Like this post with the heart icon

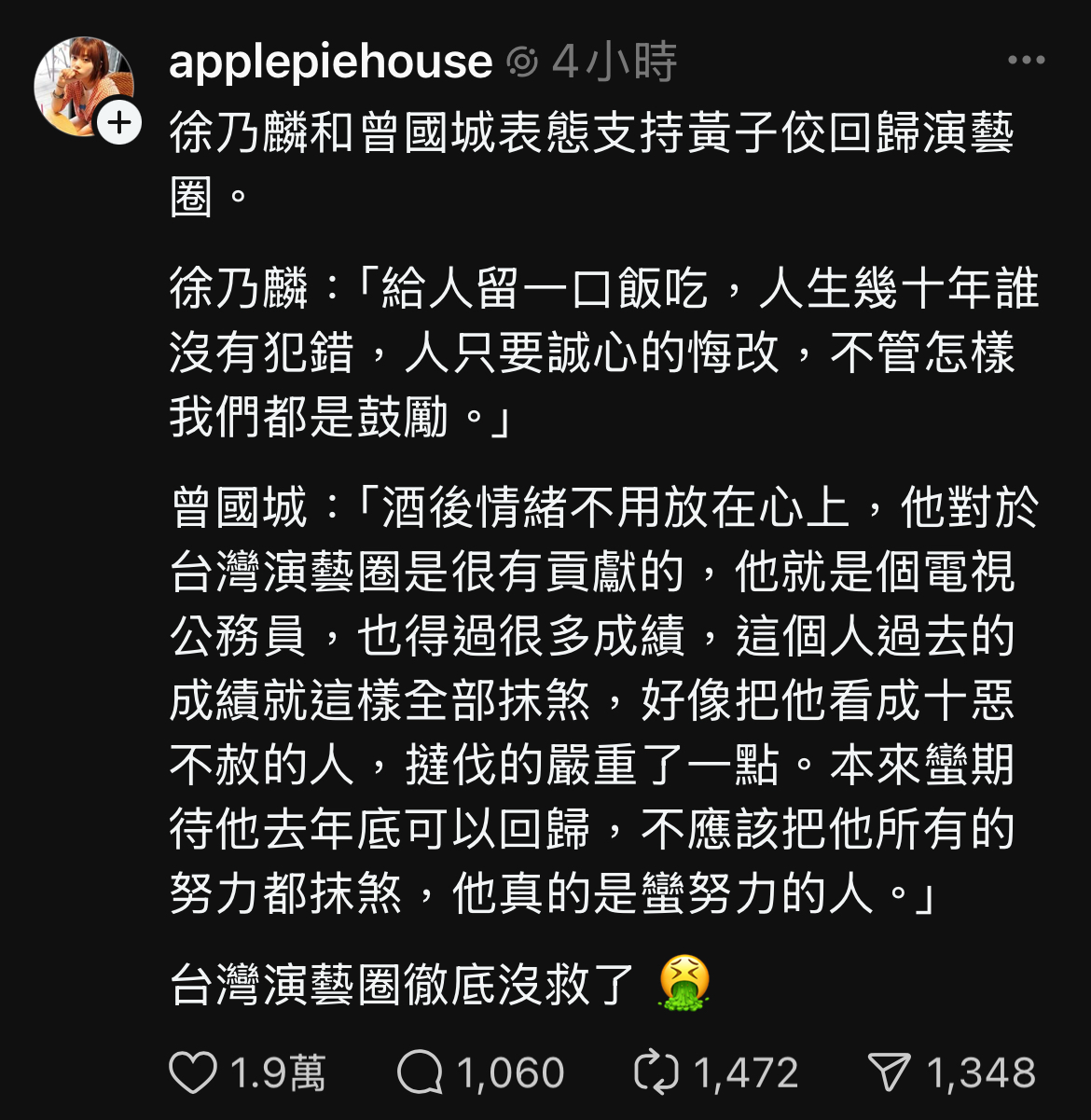(193, 1072)
